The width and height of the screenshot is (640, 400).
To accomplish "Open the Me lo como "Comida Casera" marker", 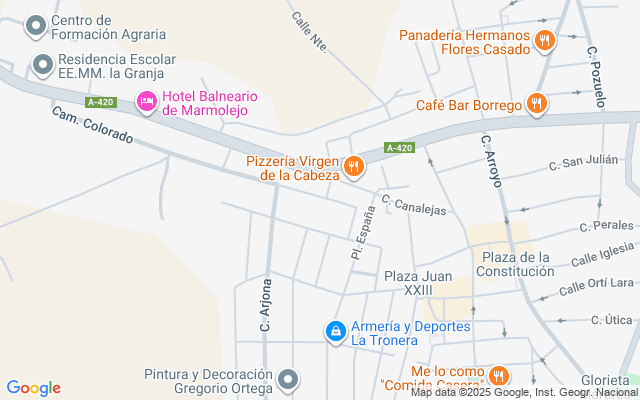I will click(499, 376).
